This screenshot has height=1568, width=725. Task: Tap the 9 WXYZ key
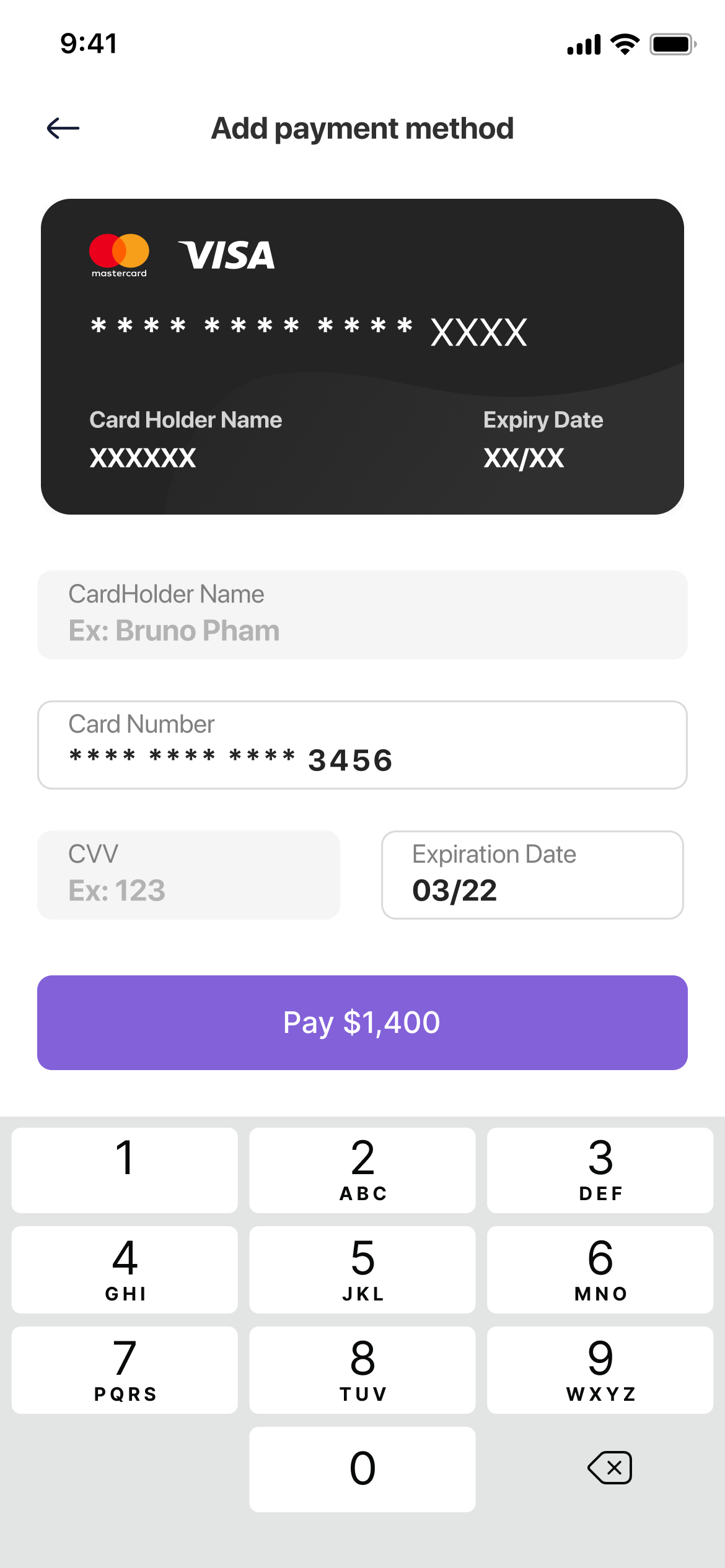(600, 1370)
